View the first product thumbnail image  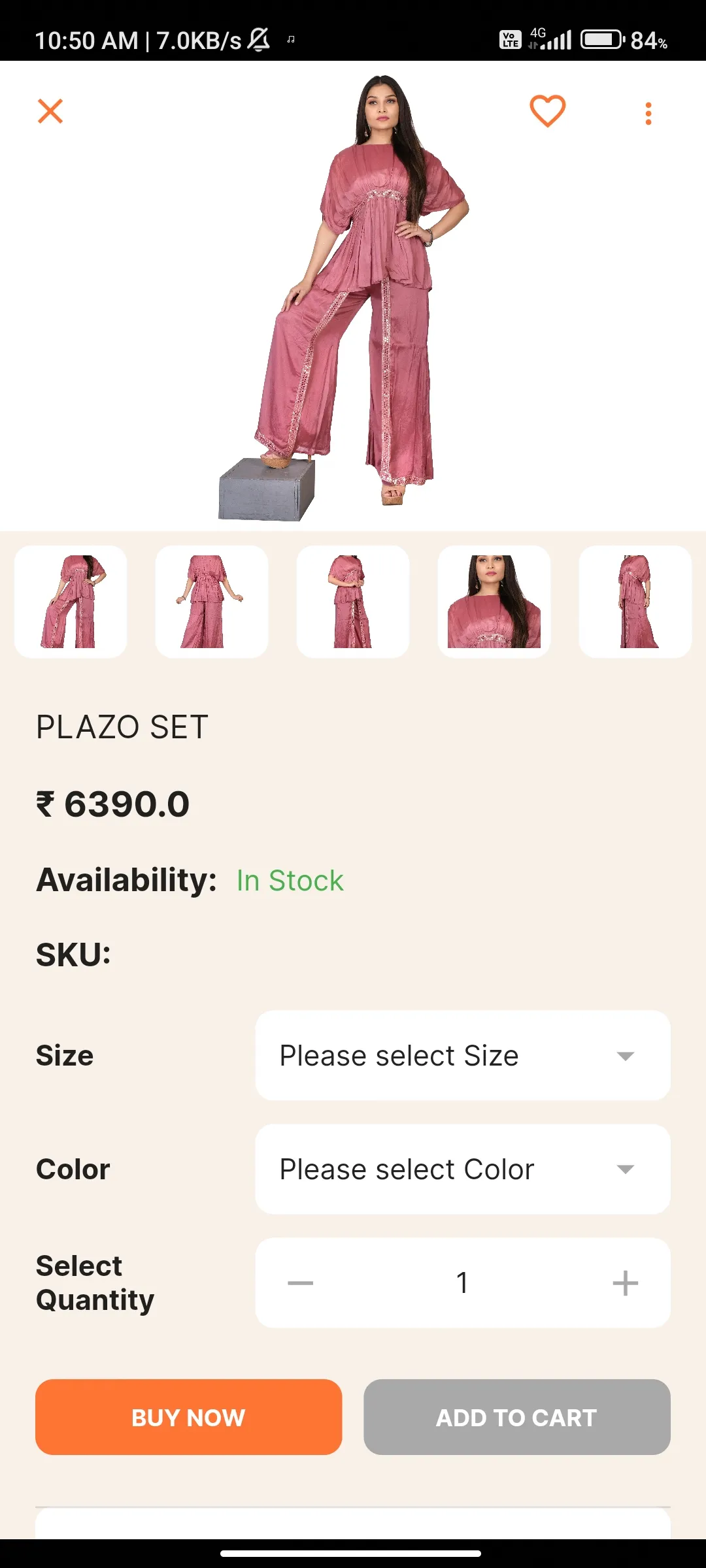tap(71, 602)
